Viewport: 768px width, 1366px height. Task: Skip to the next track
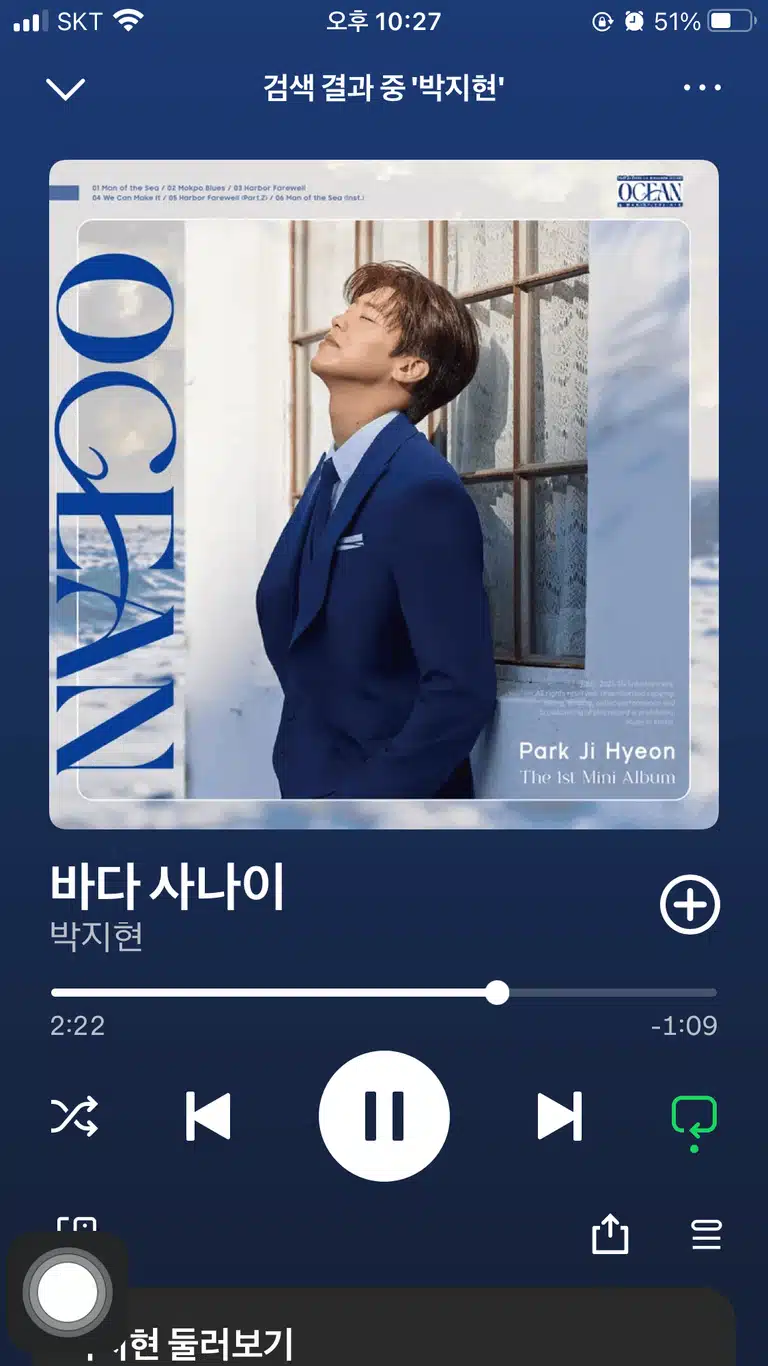[560, 1116]
